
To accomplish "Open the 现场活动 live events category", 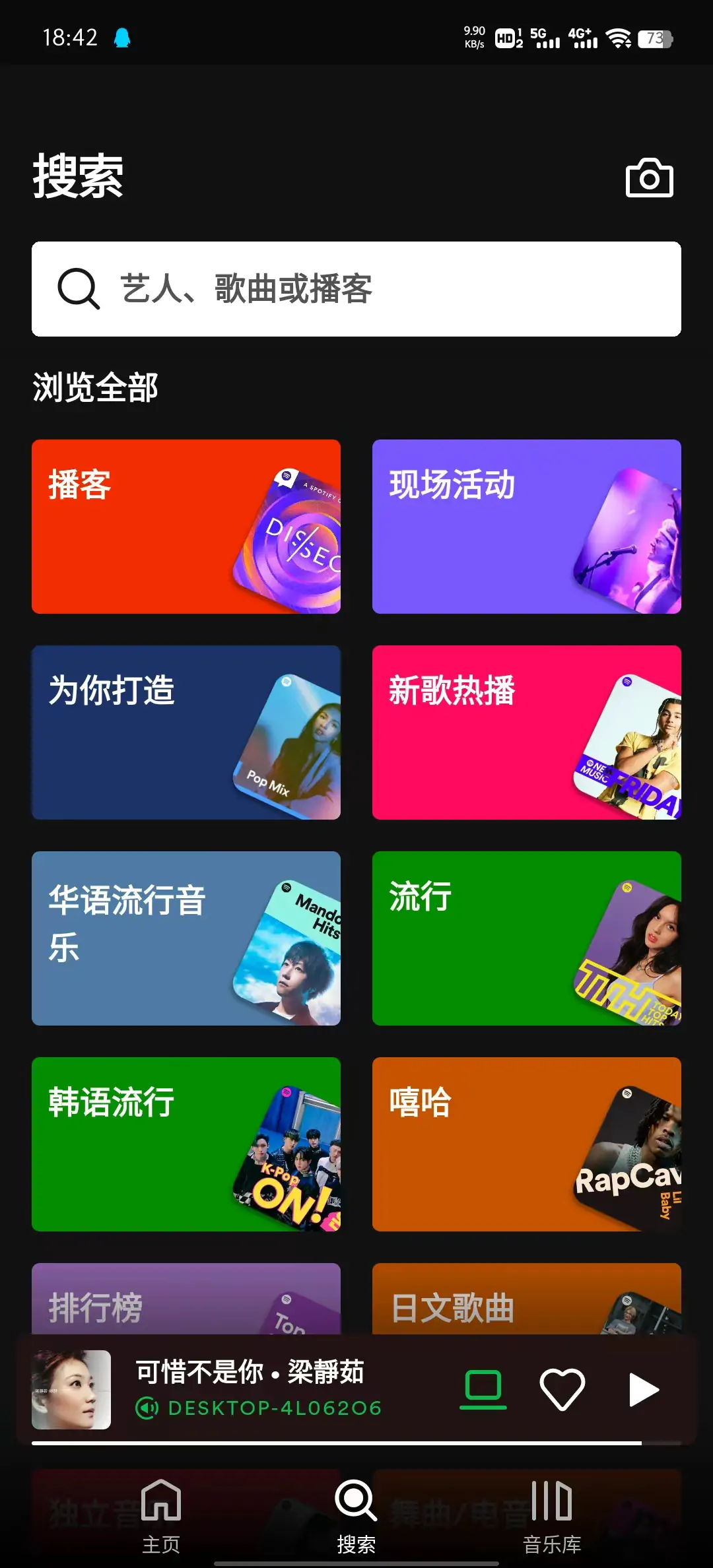I will pos(526,526).
